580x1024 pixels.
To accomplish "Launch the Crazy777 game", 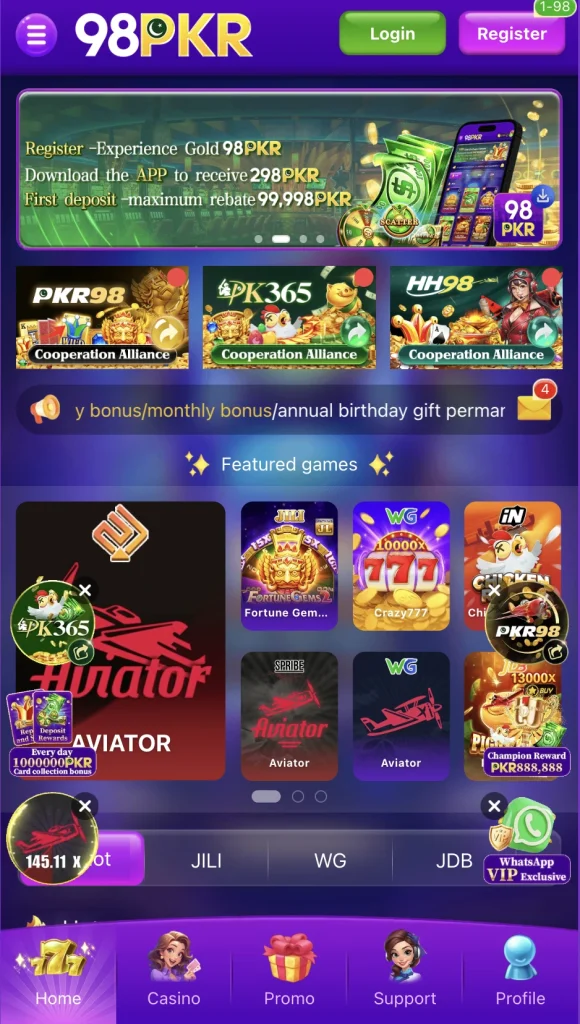I will point(401,566).
